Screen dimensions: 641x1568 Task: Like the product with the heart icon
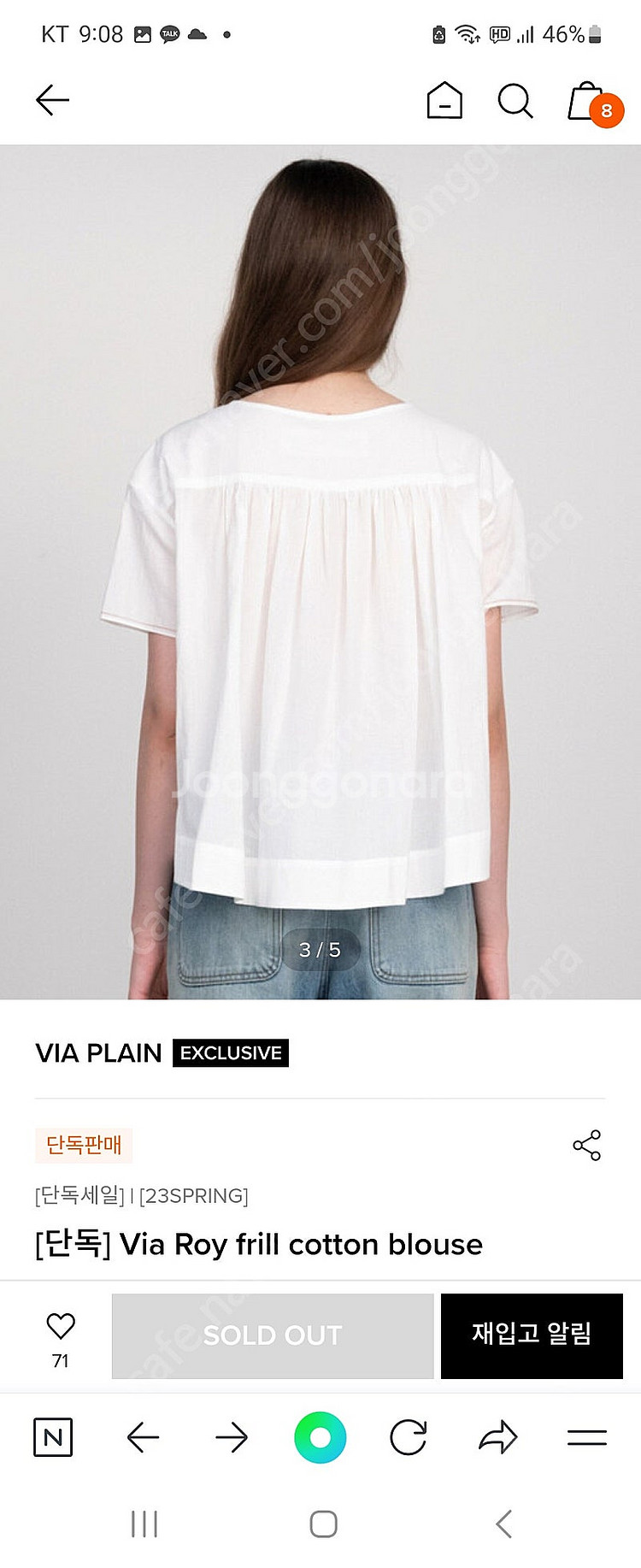(x=61, y=1326)
